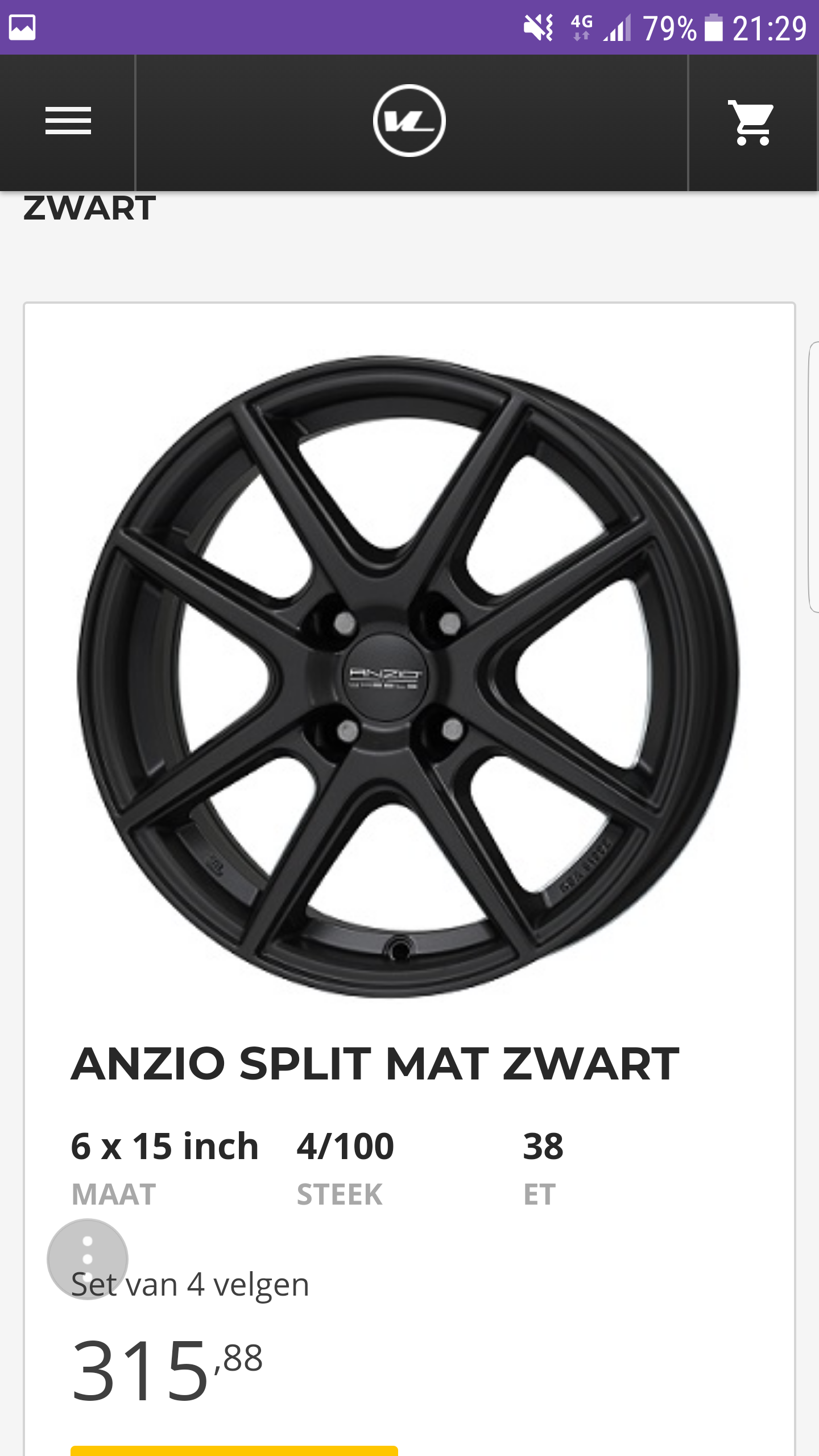This screenshot has height=1456, width=819.
Task: Open the Anzio Split Mat Zwart wheel image
Action: [x=408, y=676]
